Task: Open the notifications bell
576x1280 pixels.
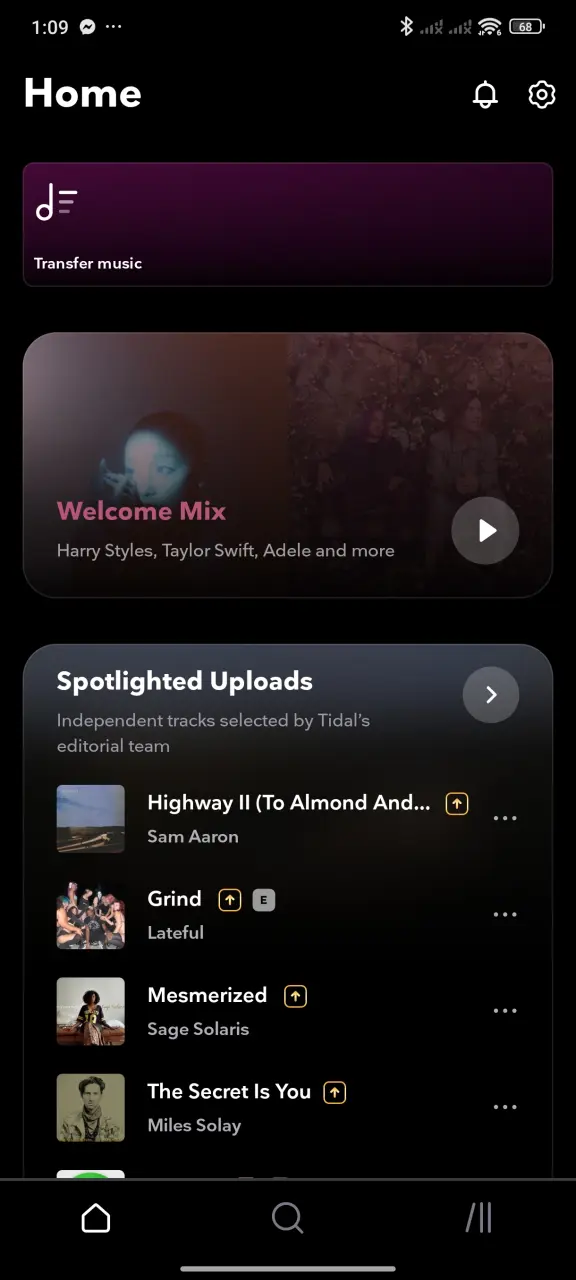Action: coord(485,95)
